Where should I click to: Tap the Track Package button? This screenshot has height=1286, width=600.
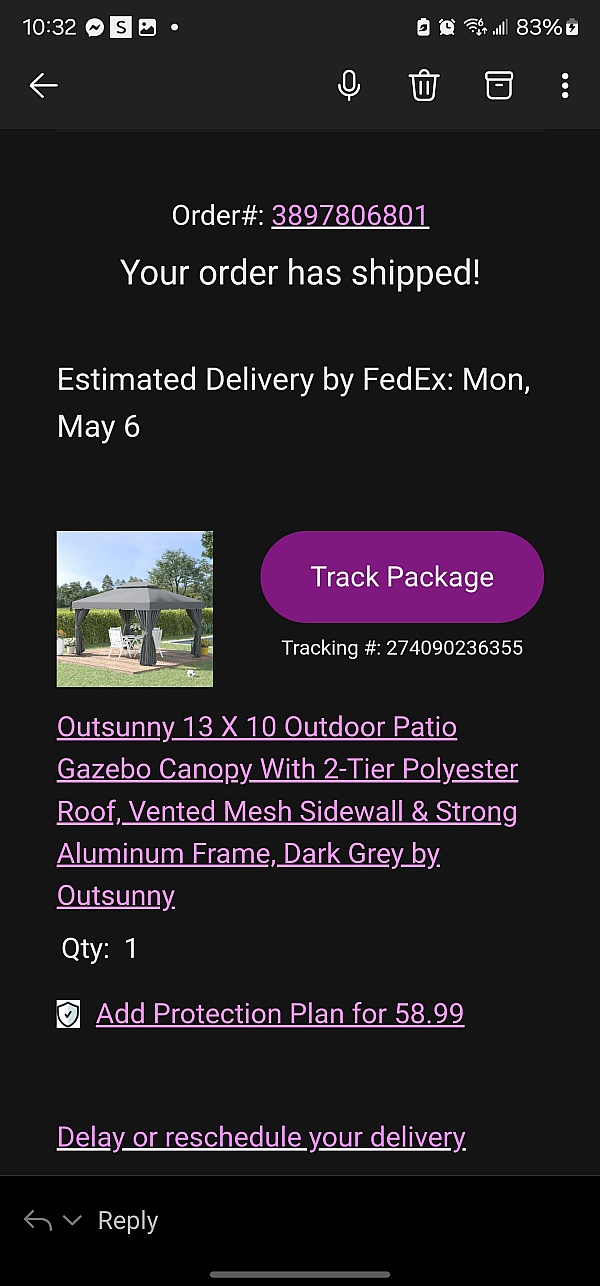point(402,577)
